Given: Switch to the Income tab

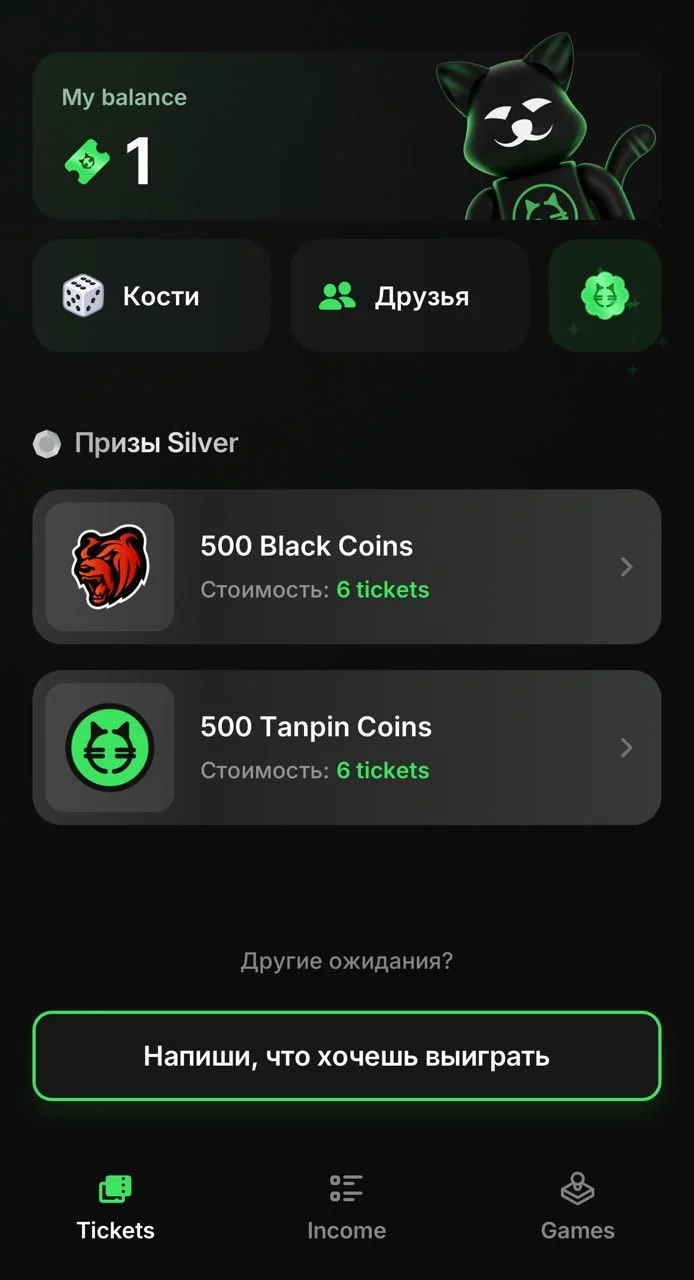Looking at the screenshot, I should [346, 1207].
